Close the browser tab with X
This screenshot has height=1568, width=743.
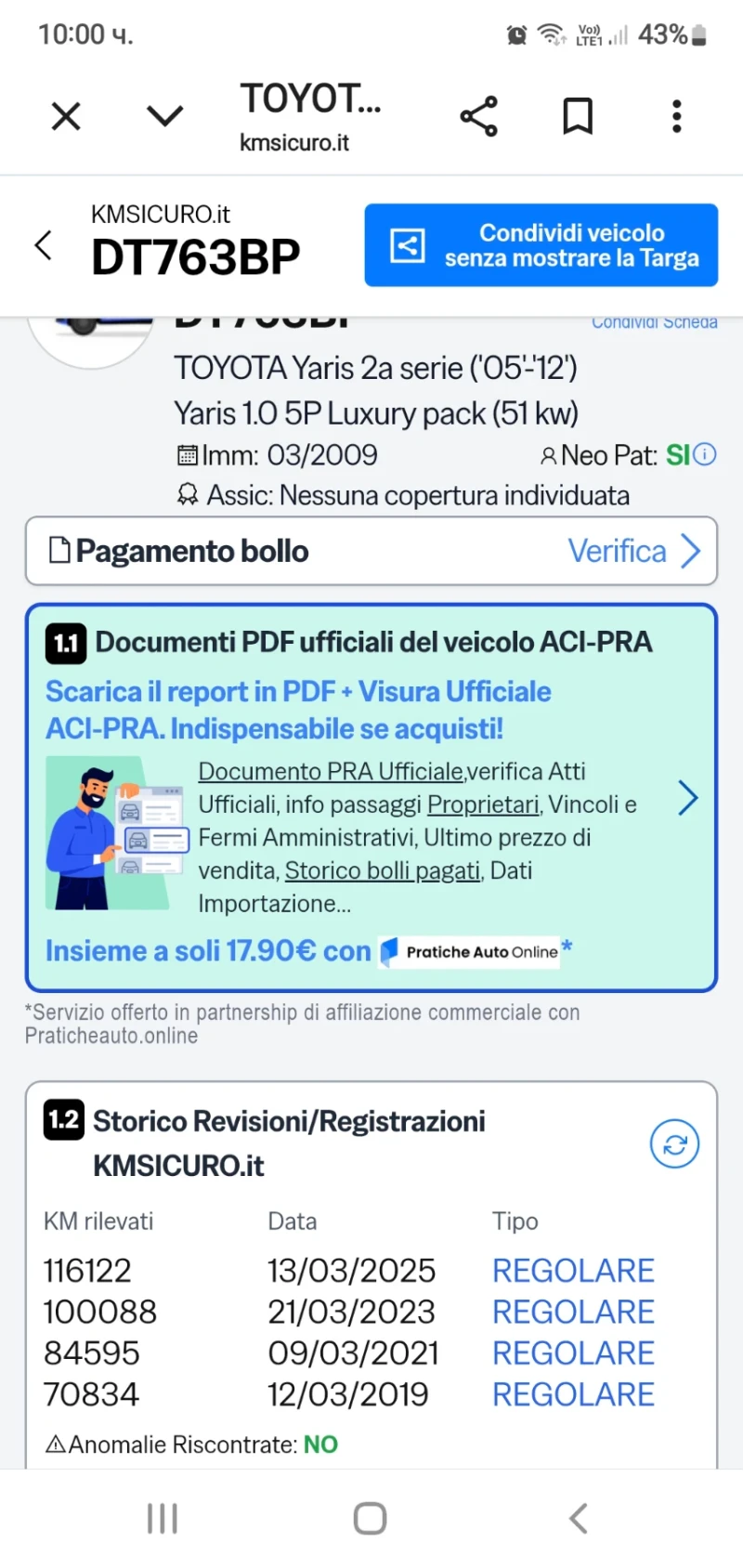point(66,117)
